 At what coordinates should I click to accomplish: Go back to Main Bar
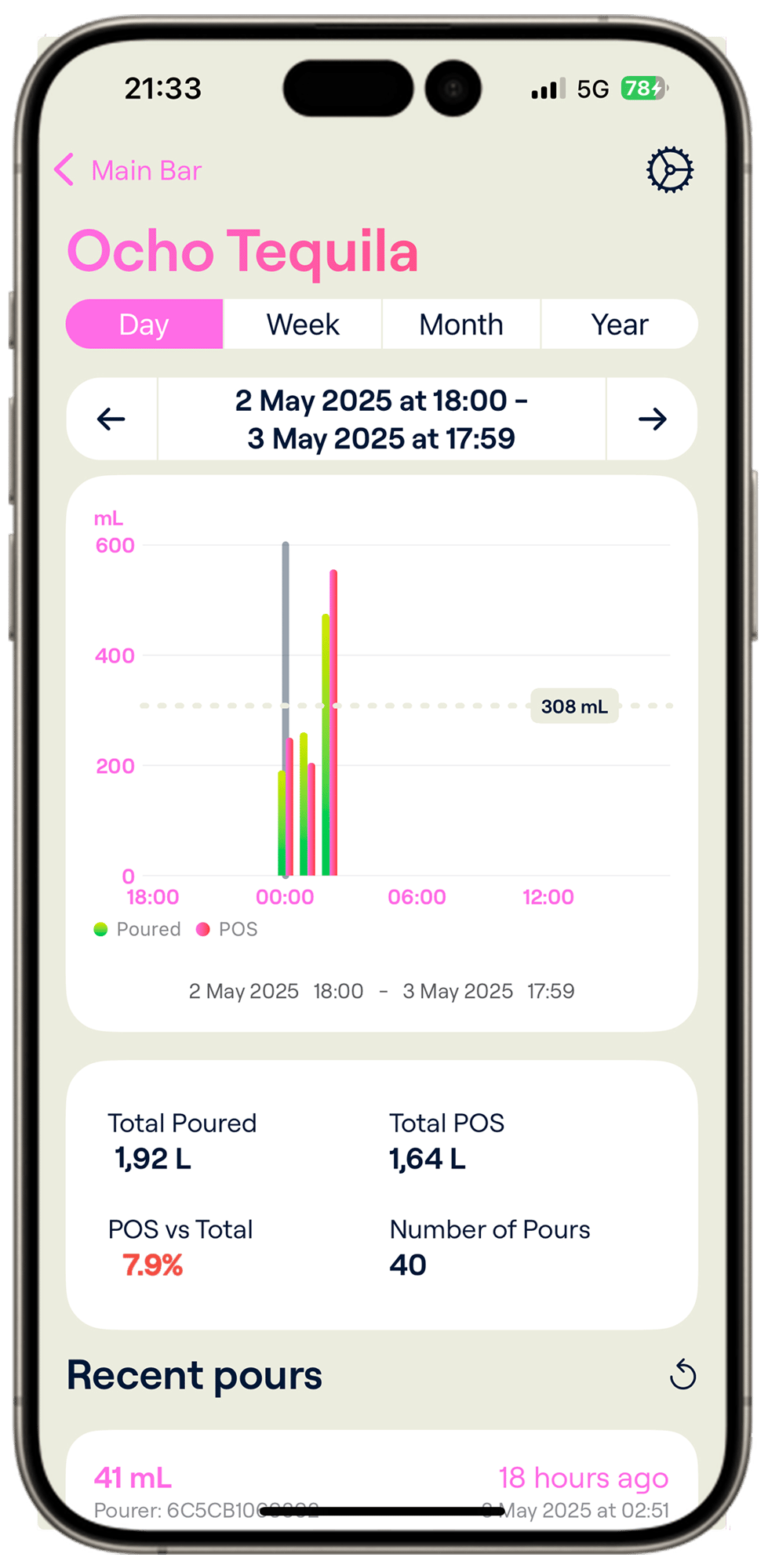[x=128, y=170]
